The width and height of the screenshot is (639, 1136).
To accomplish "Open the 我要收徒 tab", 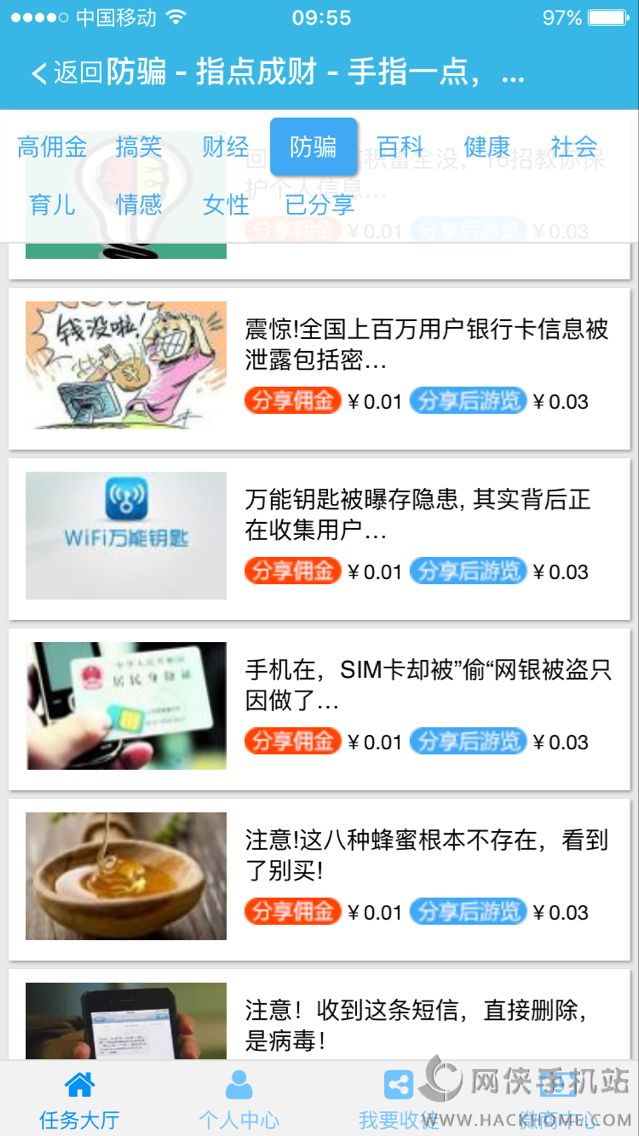I will point(399,1100).
